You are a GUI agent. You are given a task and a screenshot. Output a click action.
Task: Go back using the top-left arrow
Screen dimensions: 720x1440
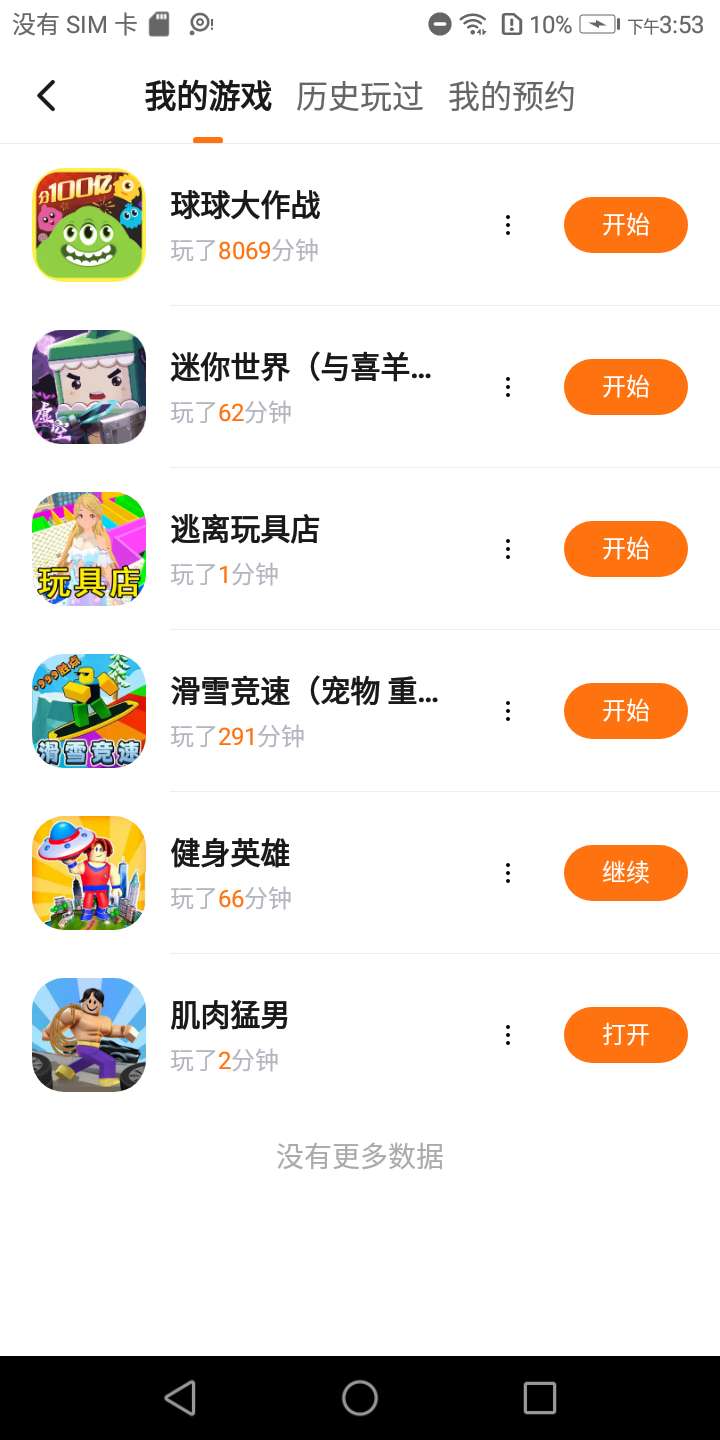pos(46,96)
